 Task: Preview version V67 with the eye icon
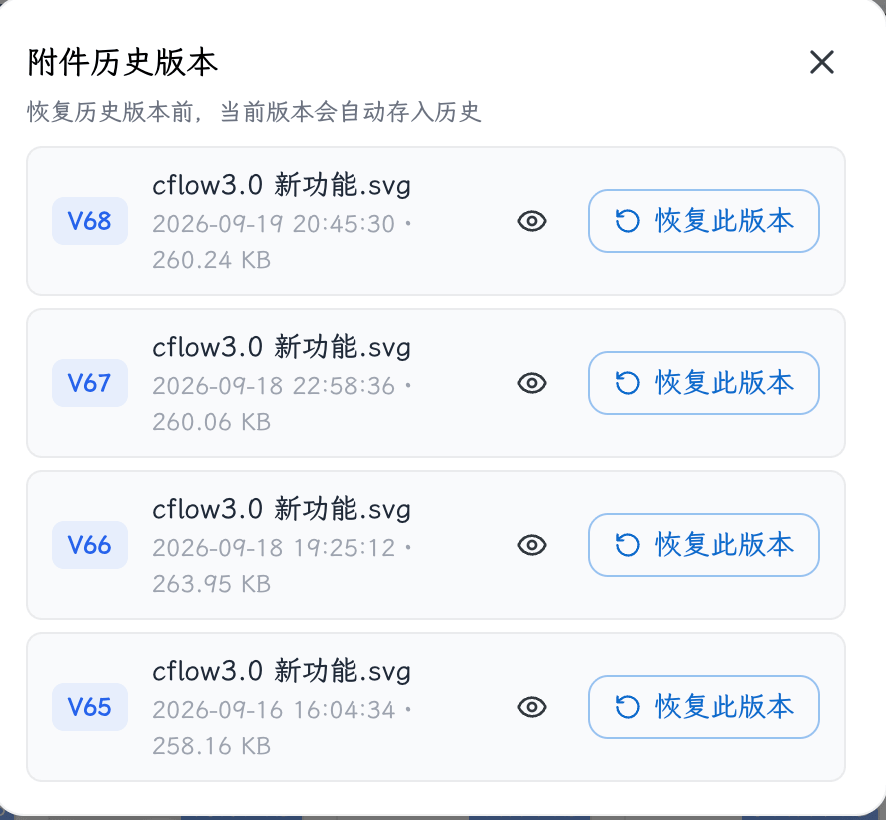click(532, 383)
